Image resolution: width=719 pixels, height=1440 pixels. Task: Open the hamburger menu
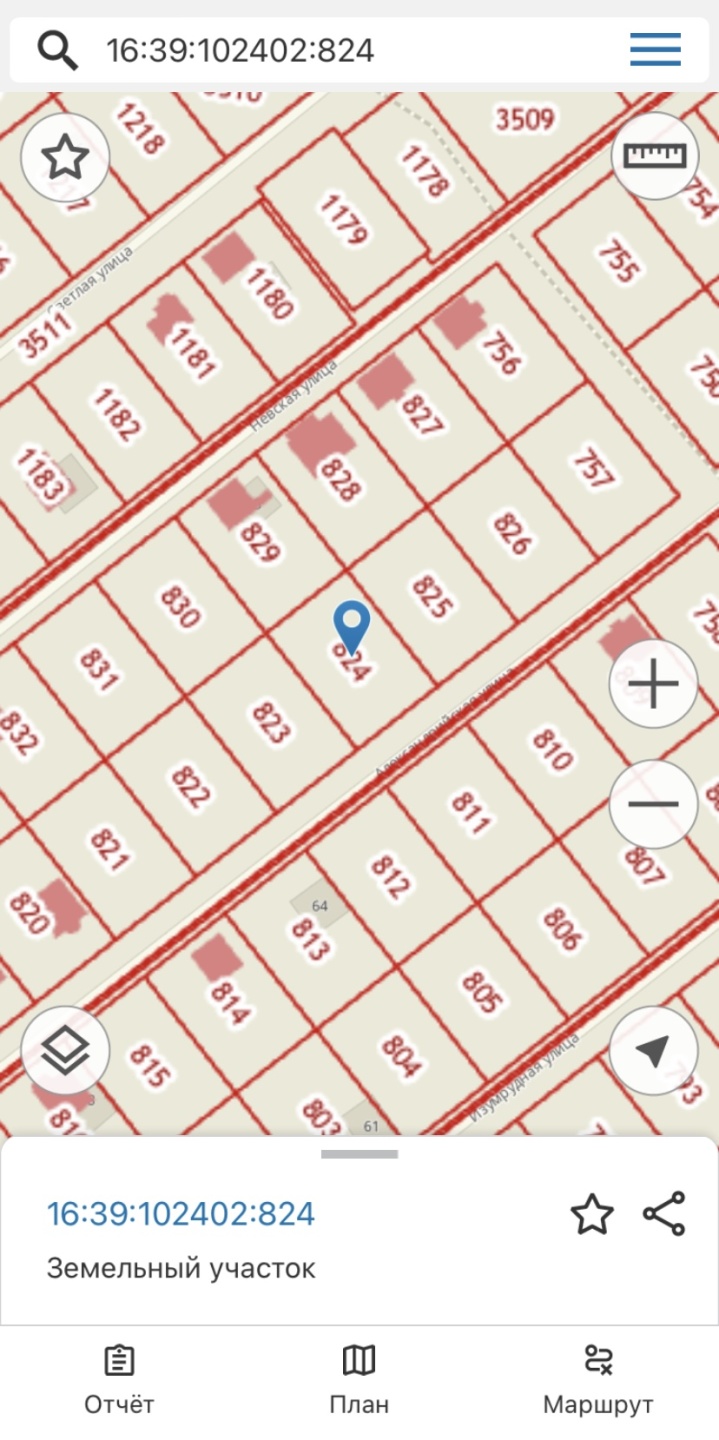[x=655, y=49]
